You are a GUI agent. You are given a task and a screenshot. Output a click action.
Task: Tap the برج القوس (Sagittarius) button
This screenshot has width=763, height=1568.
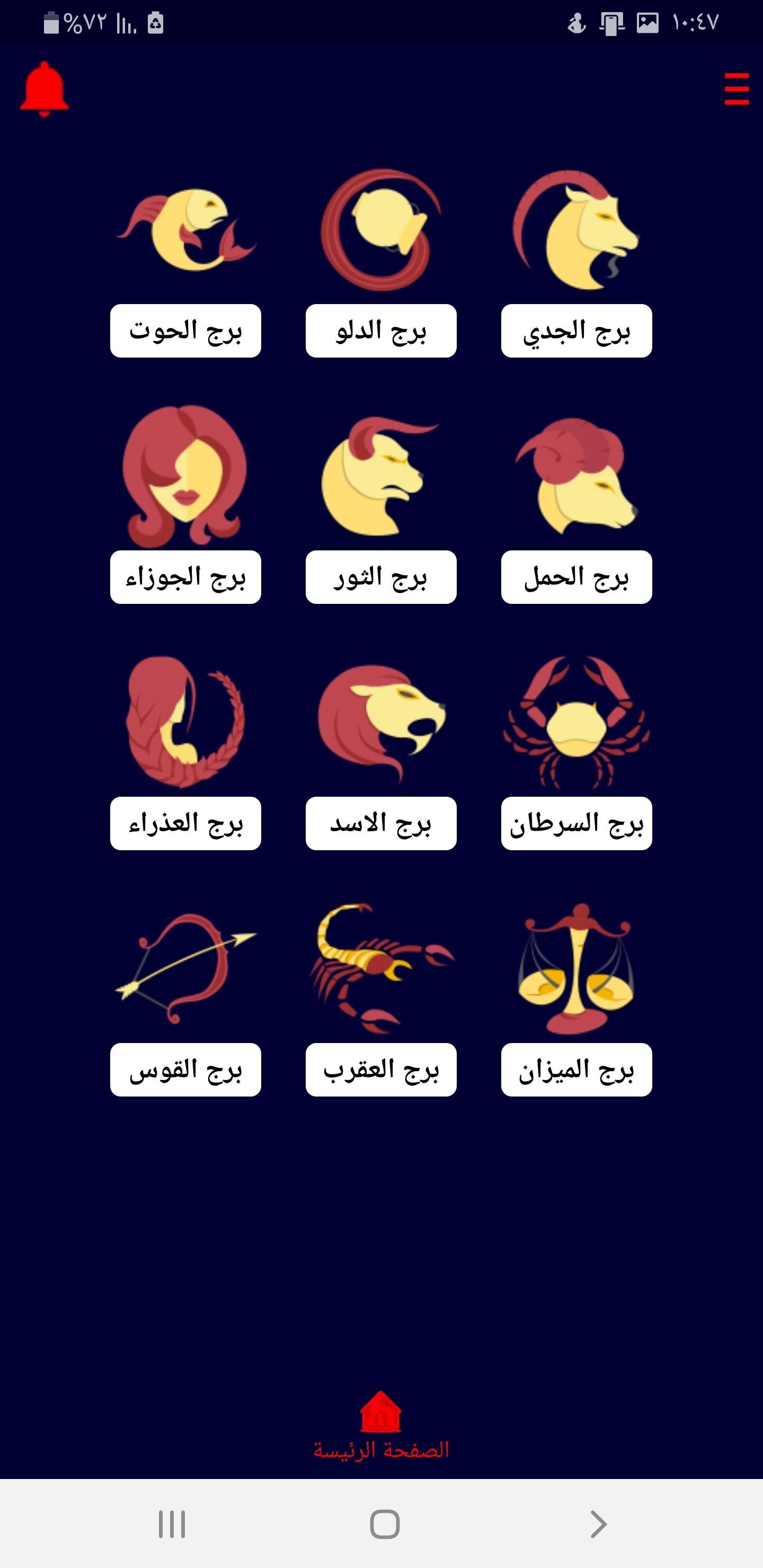click(186, 1070)
